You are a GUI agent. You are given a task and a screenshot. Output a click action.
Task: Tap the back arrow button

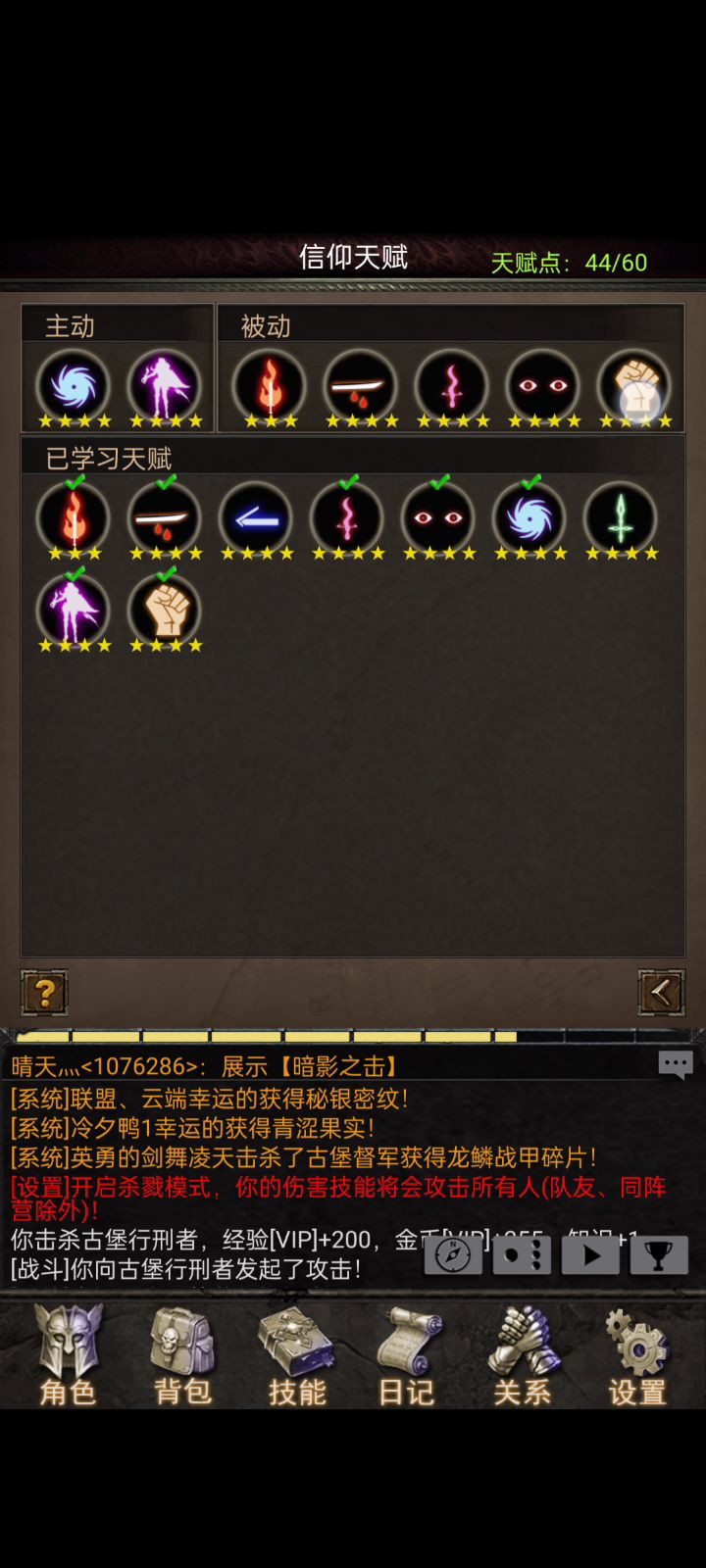[661, 993]
